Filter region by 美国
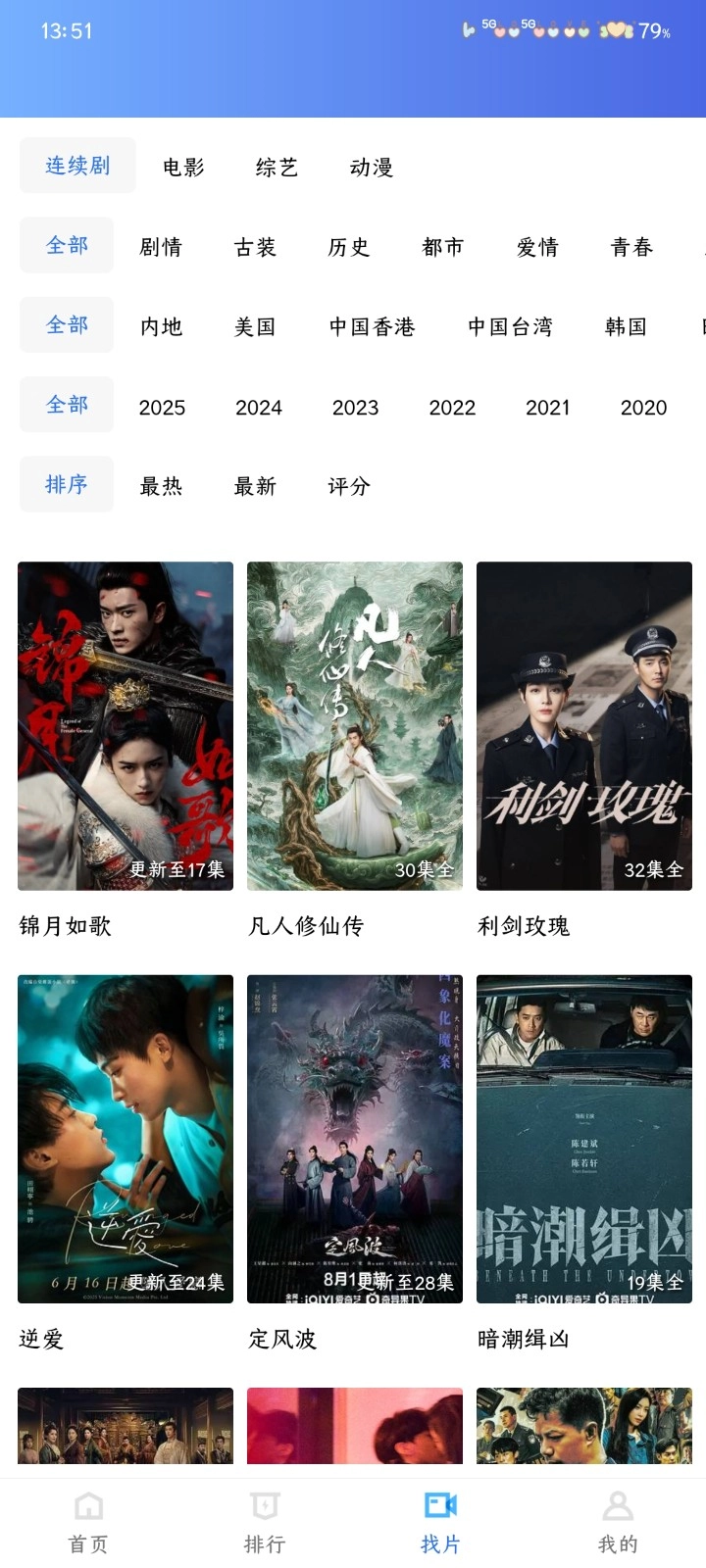The image size is (706, 1568). 255,326
